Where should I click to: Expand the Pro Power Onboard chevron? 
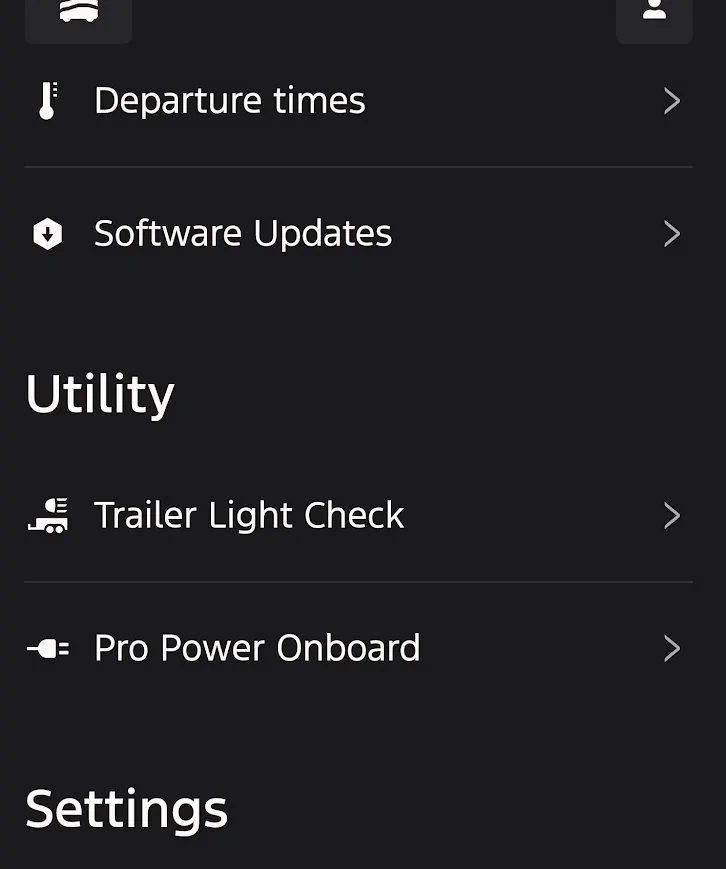(671, 648)
